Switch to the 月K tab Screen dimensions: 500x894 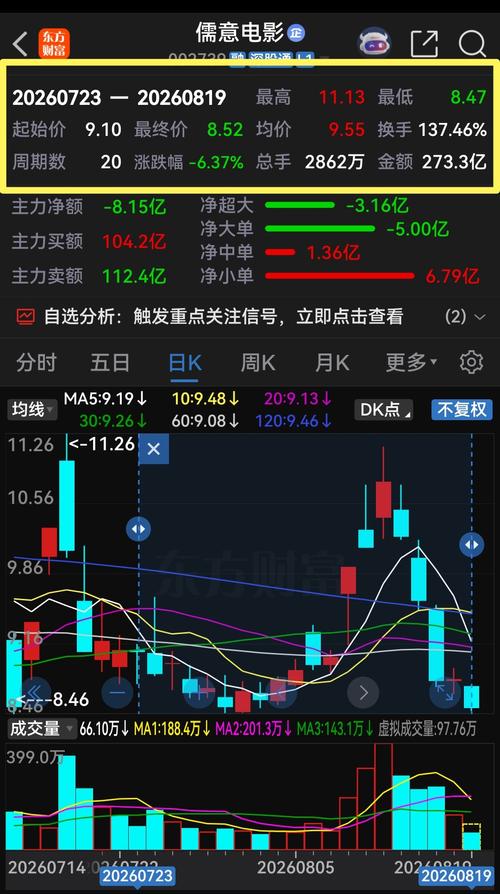[332, 363]
